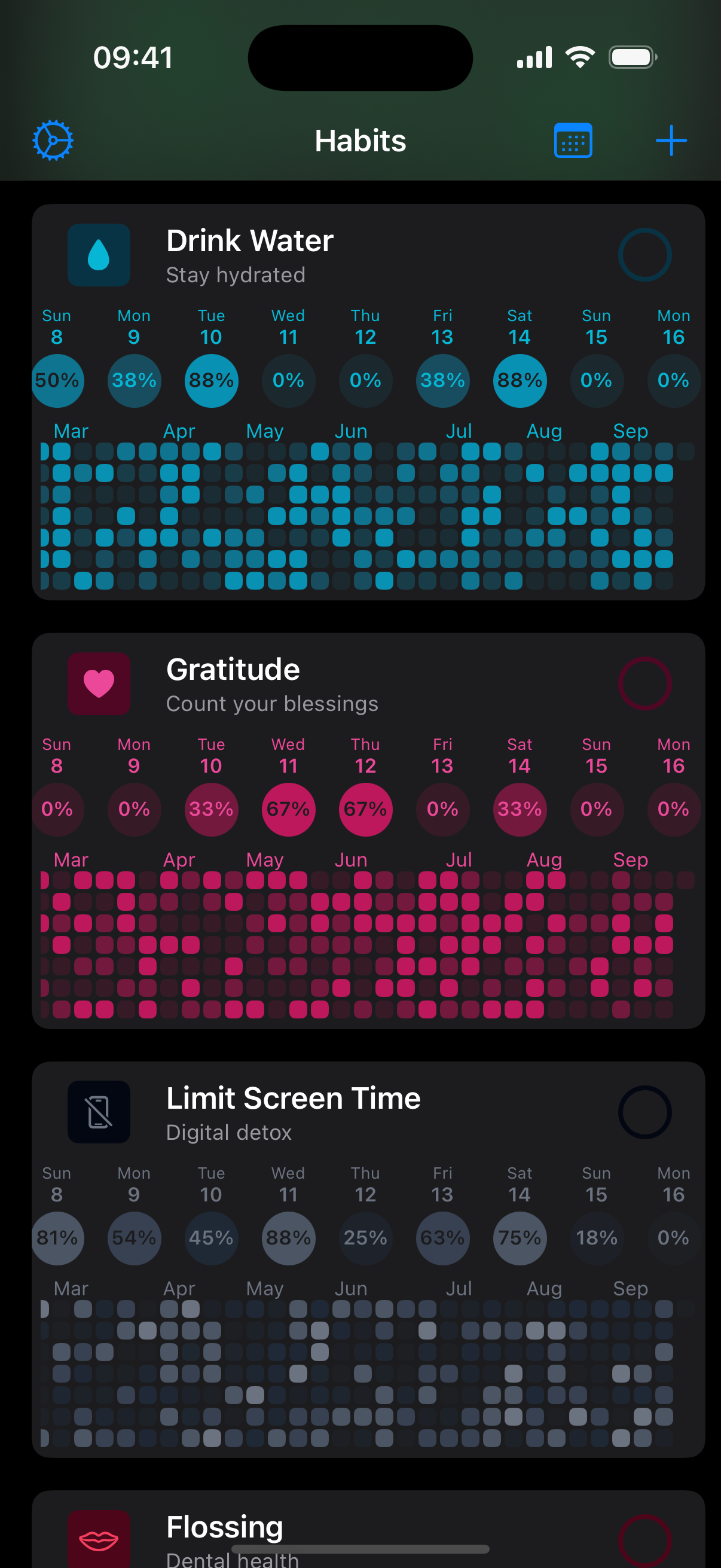Tap the Wi-Fi status bar icon

coord(579,56)
